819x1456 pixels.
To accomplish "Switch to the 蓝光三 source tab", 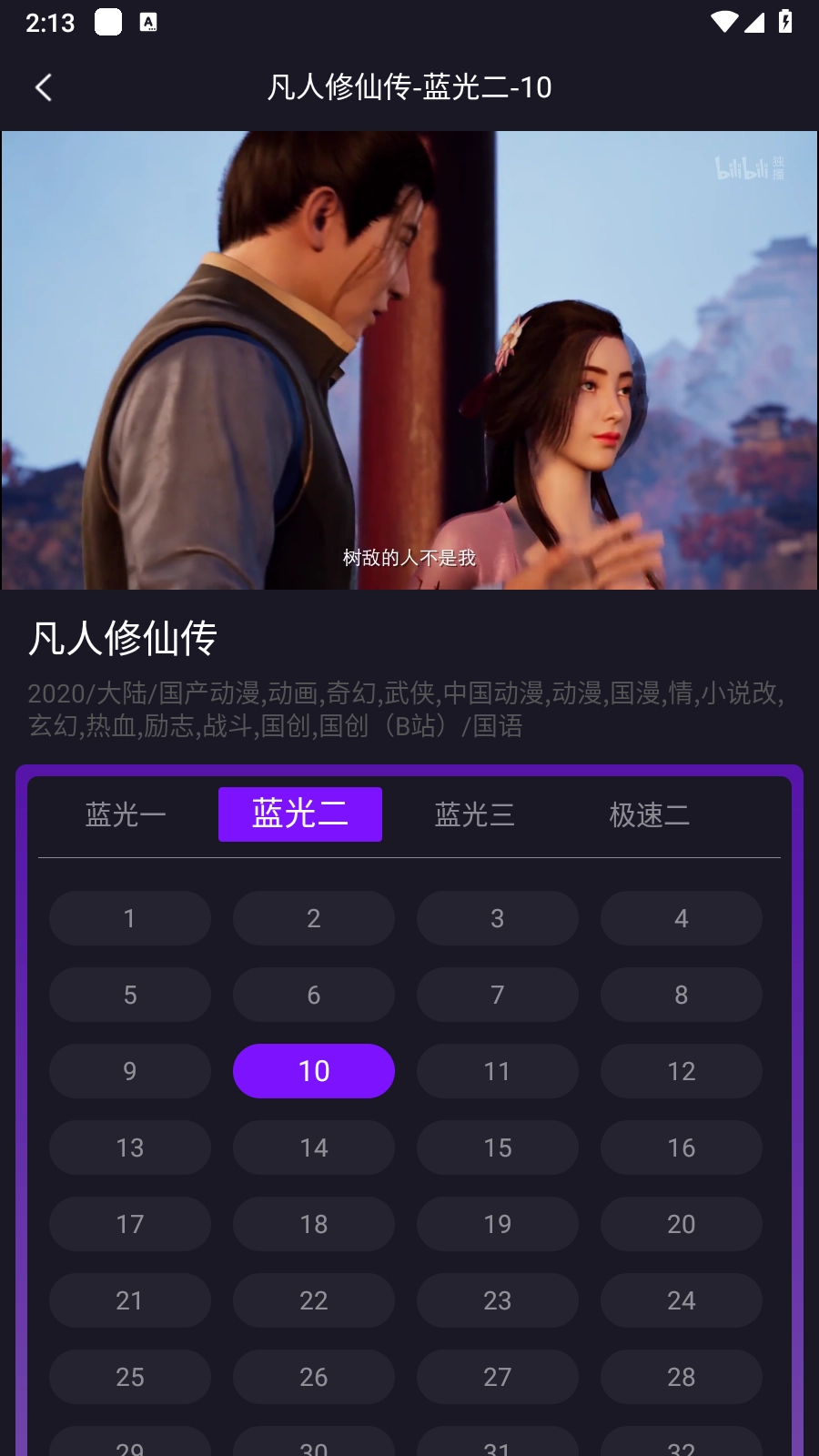I will (475, 814).
